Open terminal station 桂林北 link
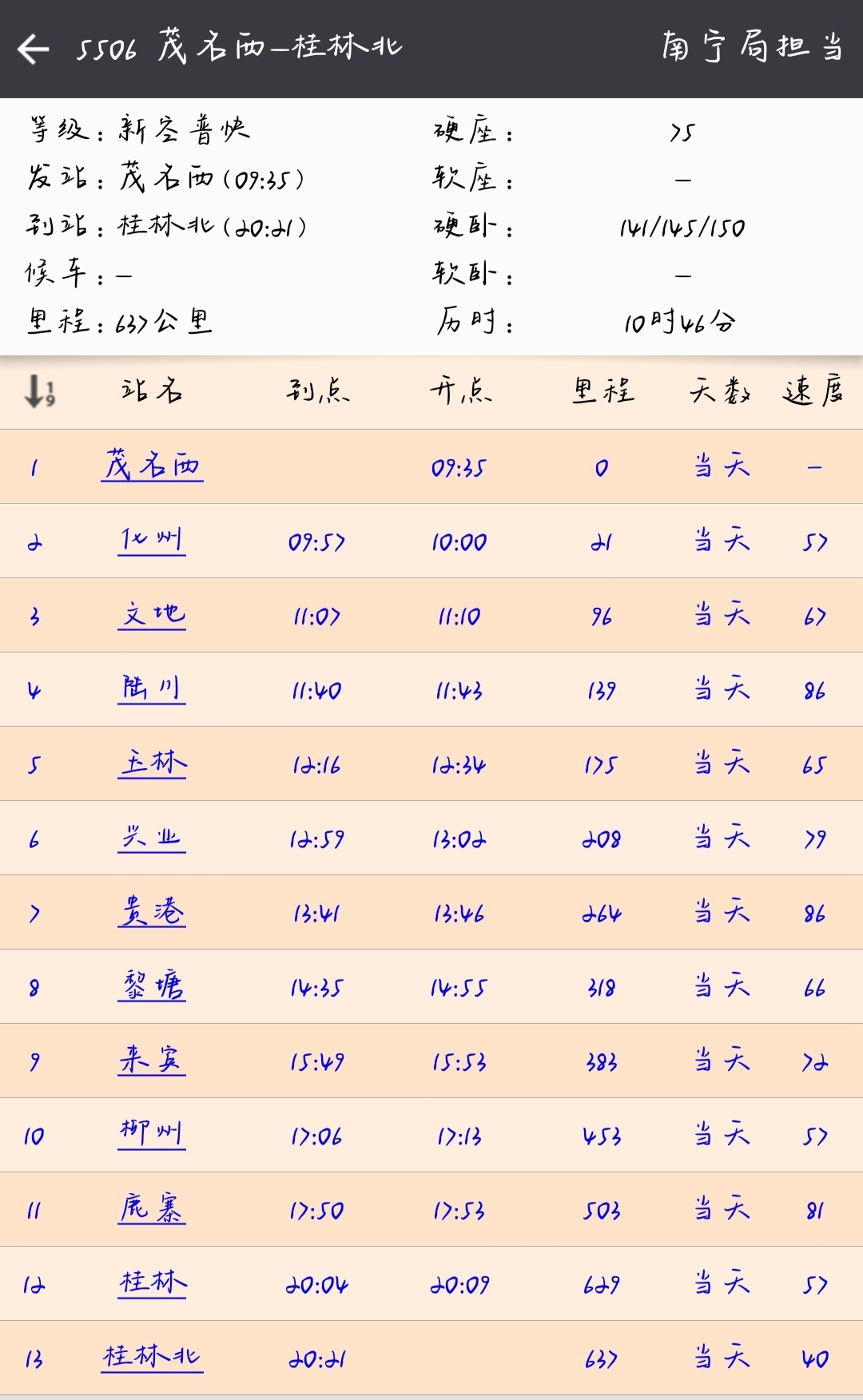 [x=152, y=1357]
